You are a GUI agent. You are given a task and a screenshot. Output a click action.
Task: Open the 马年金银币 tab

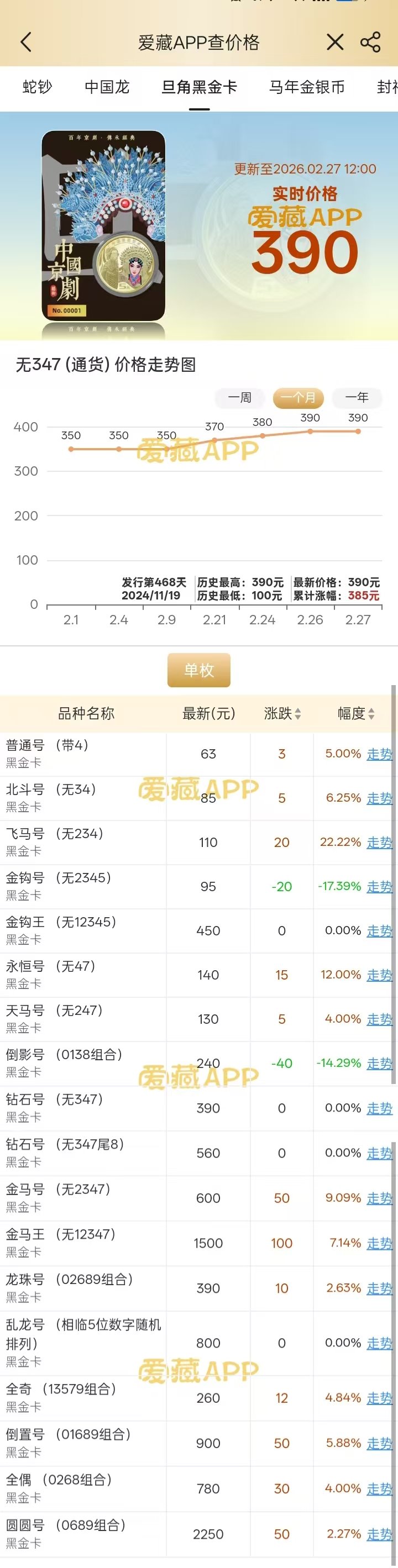coord(307,88)
